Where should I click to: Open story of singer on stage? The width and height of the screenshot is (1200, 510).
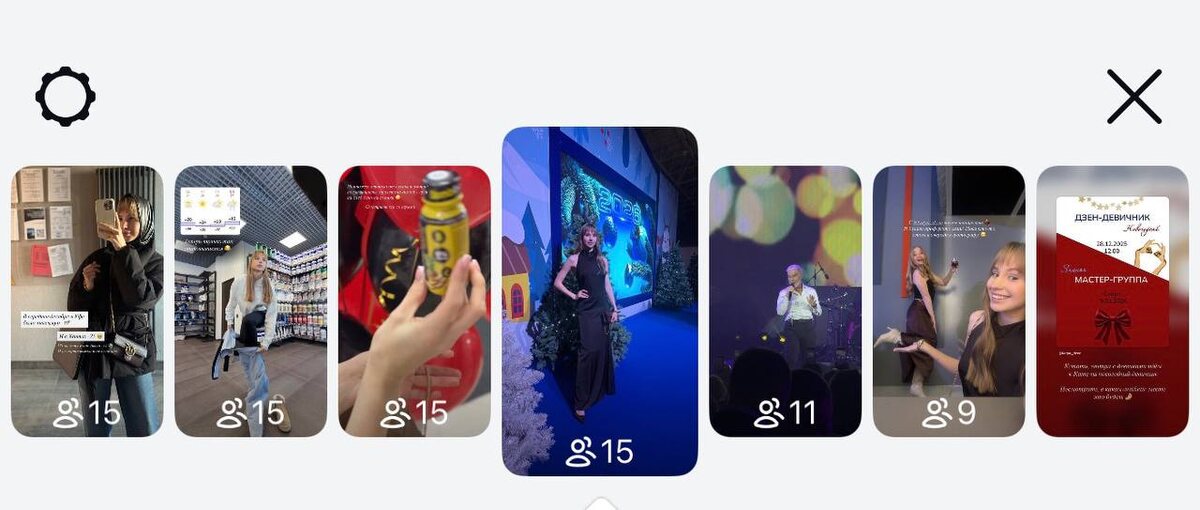785,300
